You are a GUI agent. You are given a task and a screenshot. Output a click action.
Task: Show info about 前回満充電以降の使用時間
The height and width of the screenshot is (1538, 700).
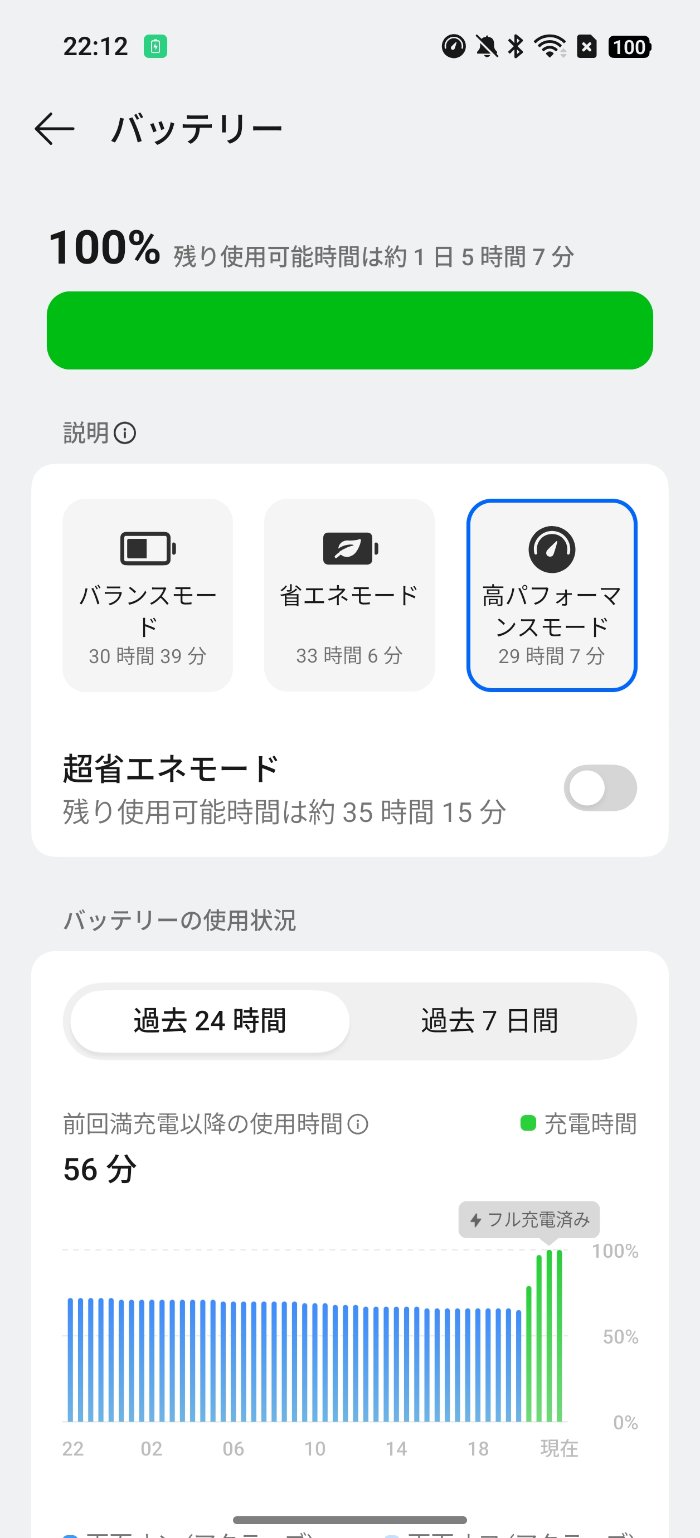tap(358, 1124)
